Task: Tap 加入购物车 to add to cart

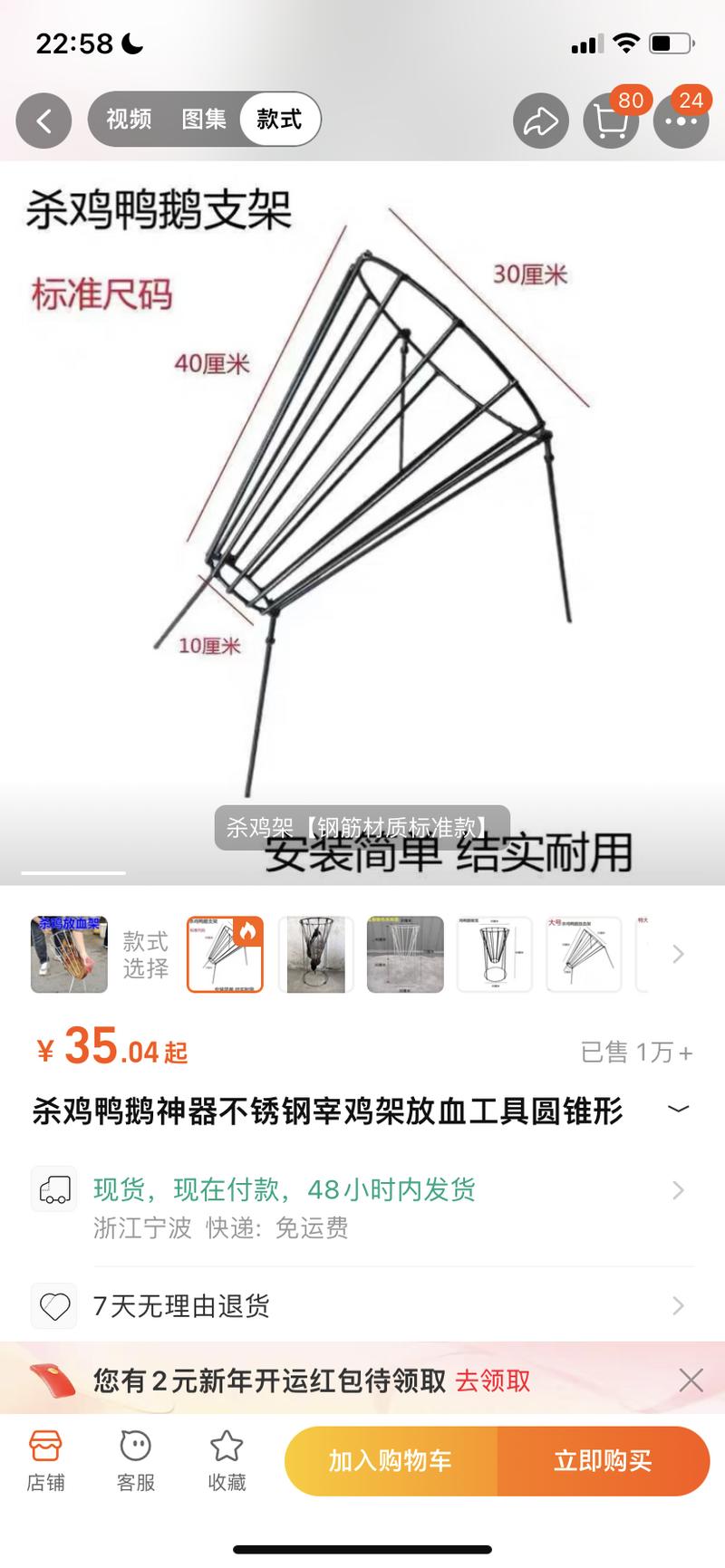Action: pos(391,1461)
